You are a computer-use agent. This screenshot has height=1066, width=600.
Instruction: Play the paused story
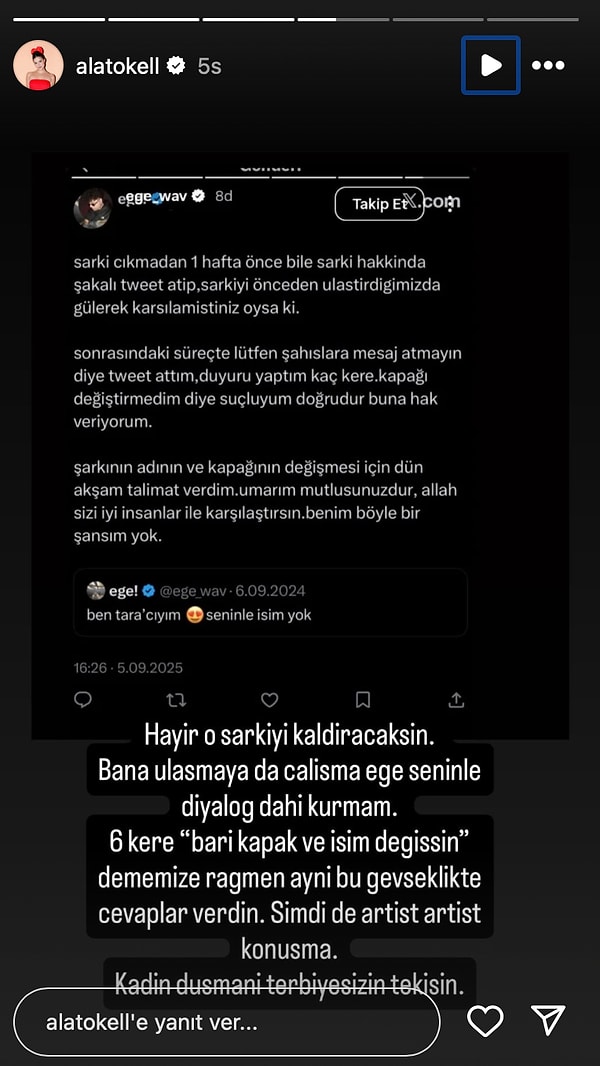pyautogui.click(x=490, y=66)
